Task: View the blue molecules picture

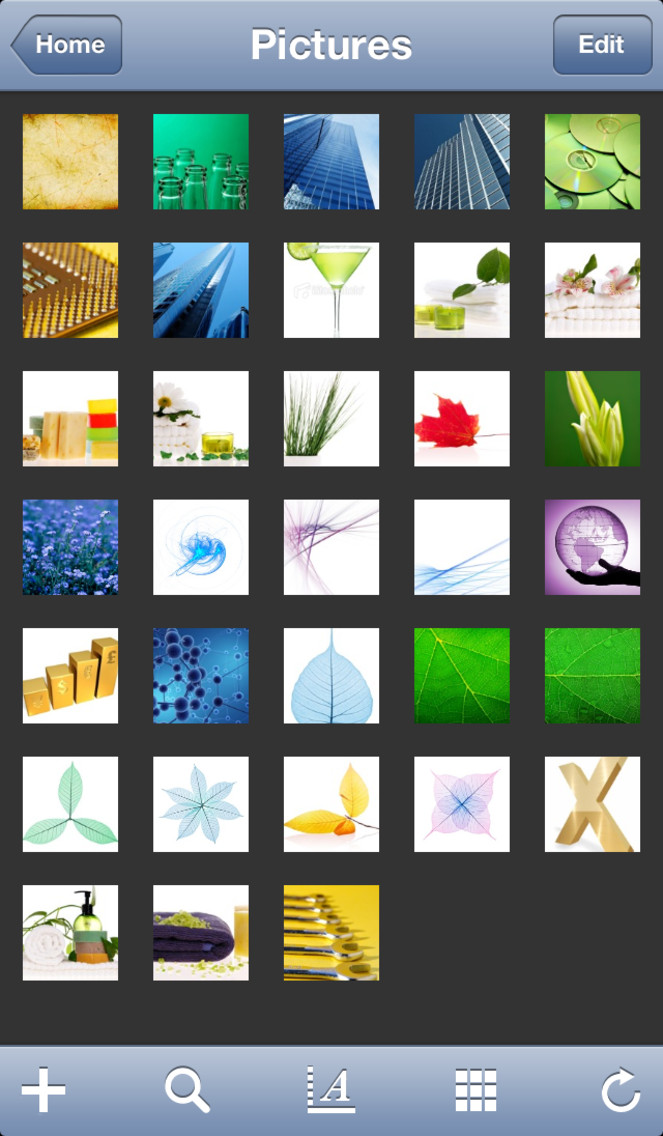Action: [201, 676]
